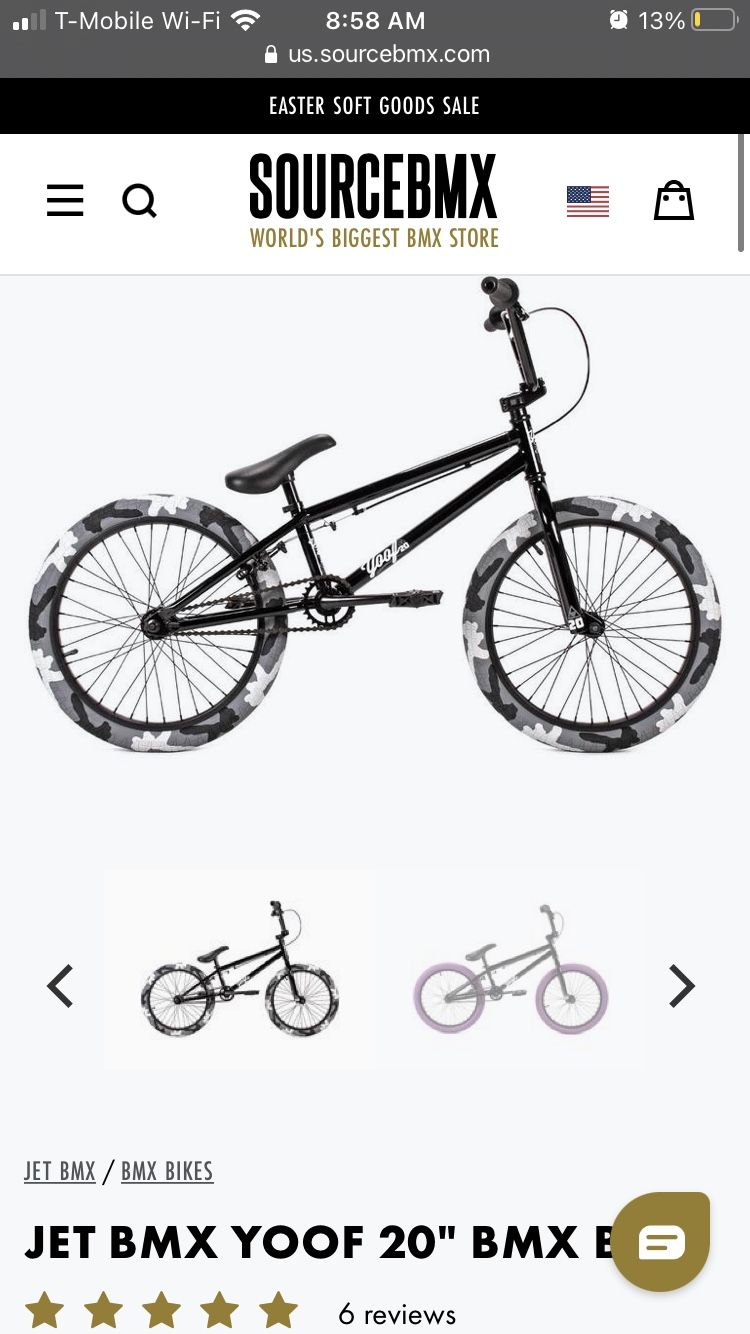This screenshot has height=1334, width=750.
Task: Select the pink-tire bike thumbnail
Action: click(x=510, y=970)
